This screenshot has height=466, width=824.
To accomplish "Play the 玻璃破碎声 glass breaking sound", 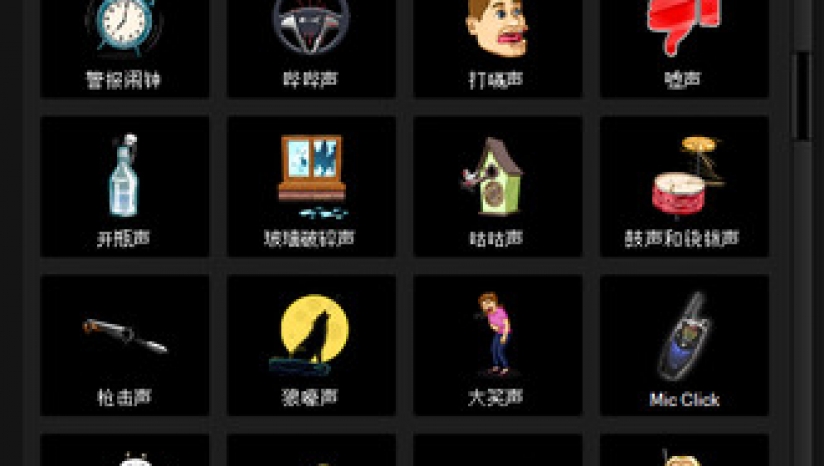I will (x=311, y=187).
